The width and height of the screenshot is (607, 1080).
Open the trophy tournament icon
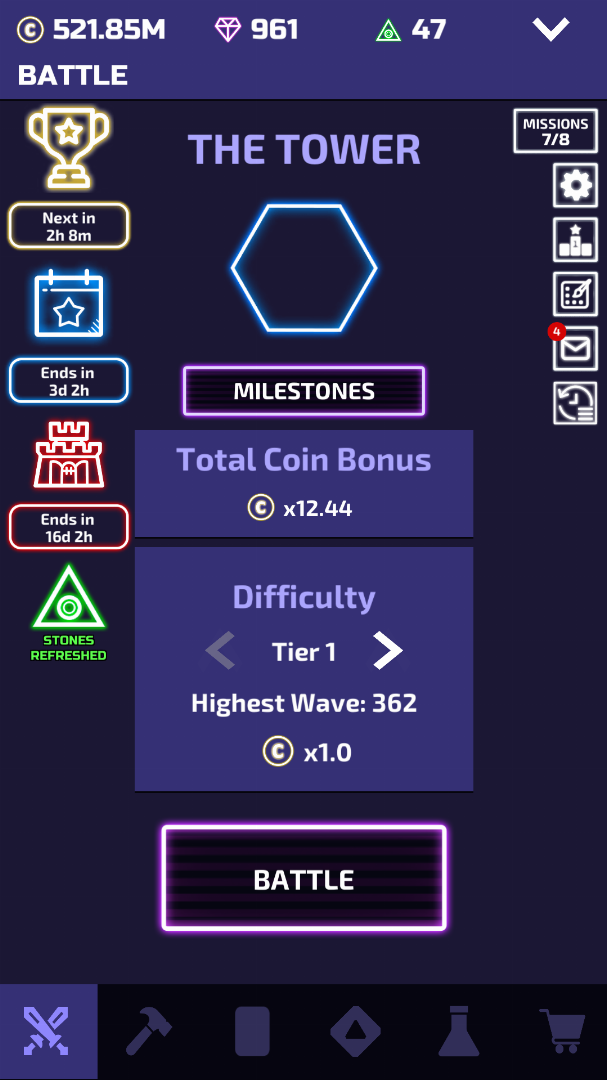coord(69,147)
